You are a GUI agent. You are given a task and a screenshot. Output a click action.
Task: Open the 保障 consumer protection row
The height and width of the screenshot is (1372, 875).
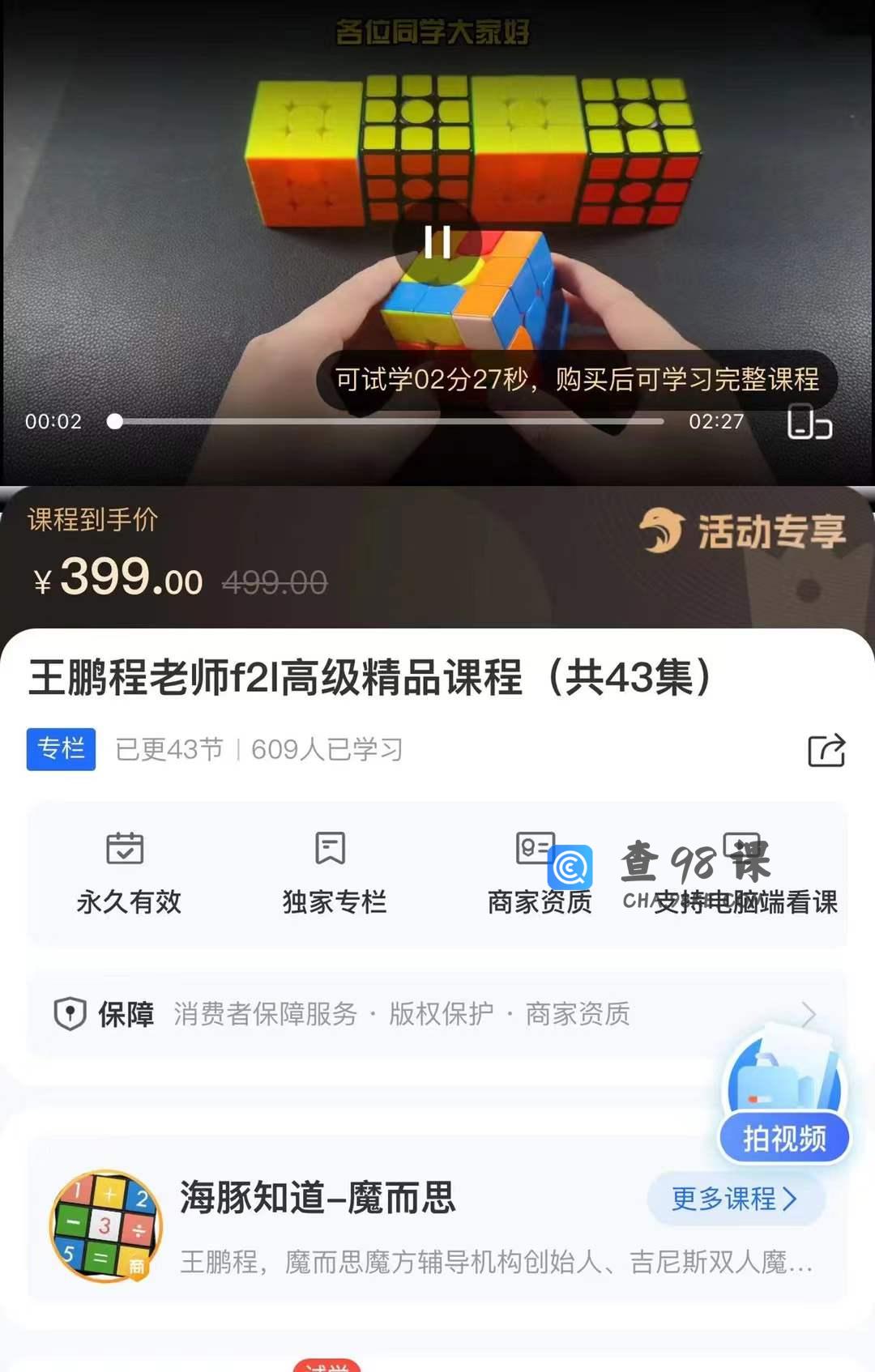point(436,1014)
